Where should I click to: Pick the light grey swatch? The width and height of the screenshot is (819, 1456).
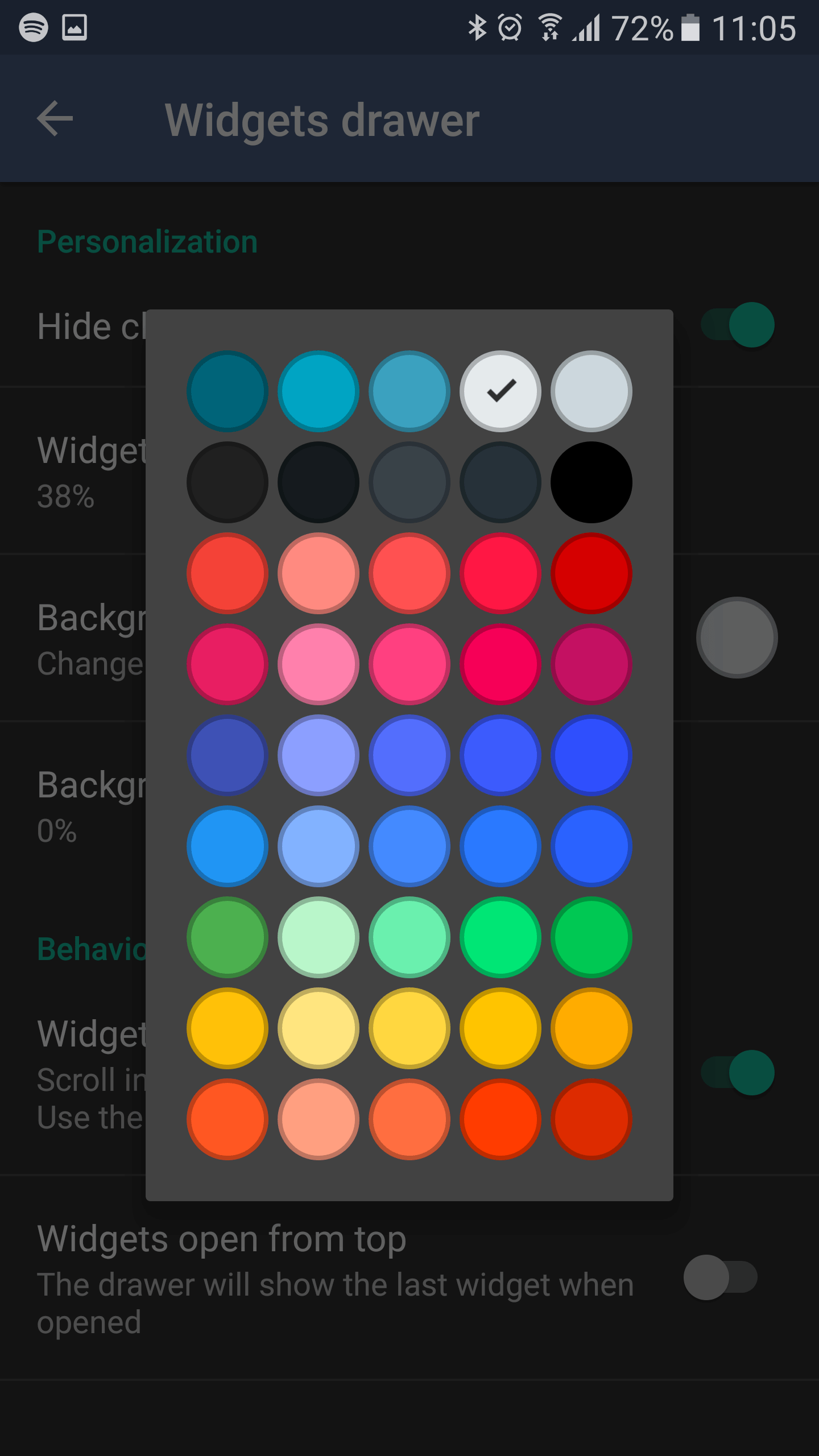click(x=591, y=391)
